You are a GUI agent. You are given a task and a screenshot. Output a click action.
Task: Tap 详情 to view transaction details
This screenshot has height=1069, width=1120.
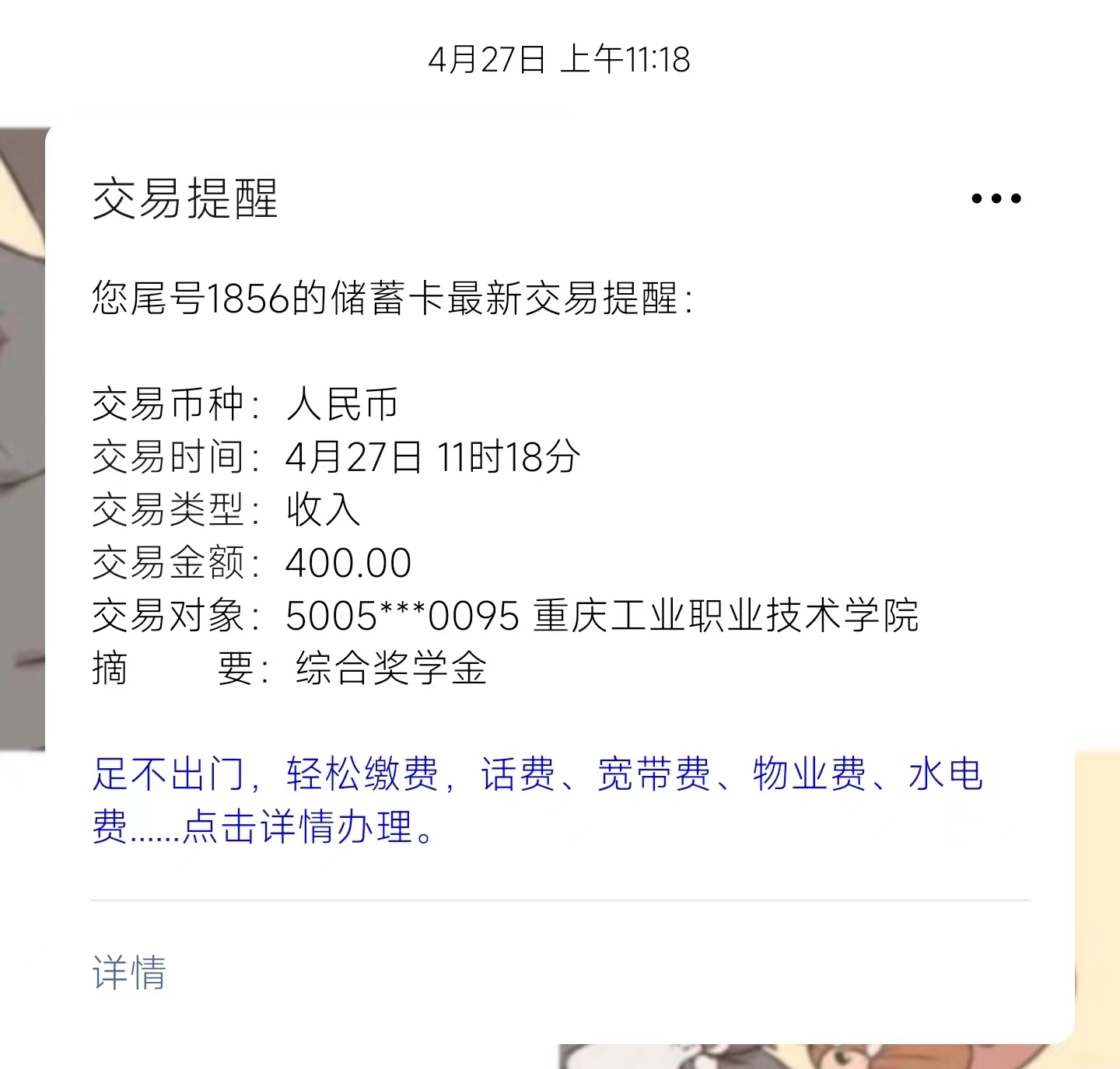tap(129, 973)
